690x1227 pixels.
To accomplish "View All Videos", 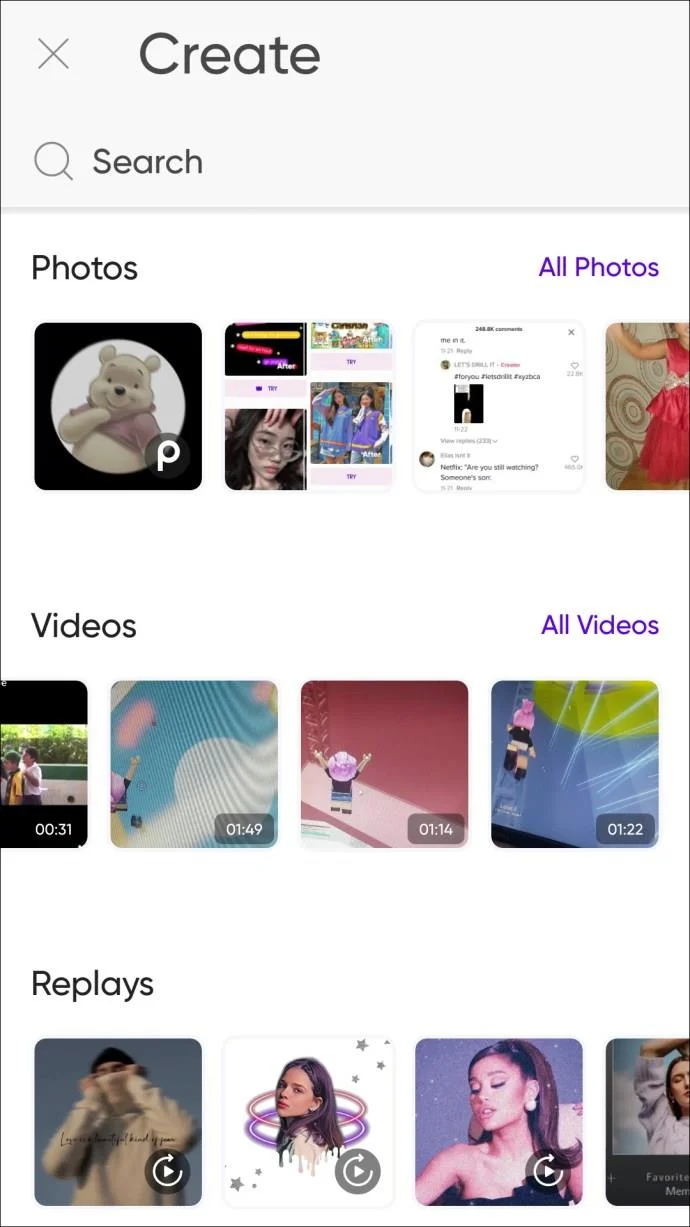I will (599, 625).
